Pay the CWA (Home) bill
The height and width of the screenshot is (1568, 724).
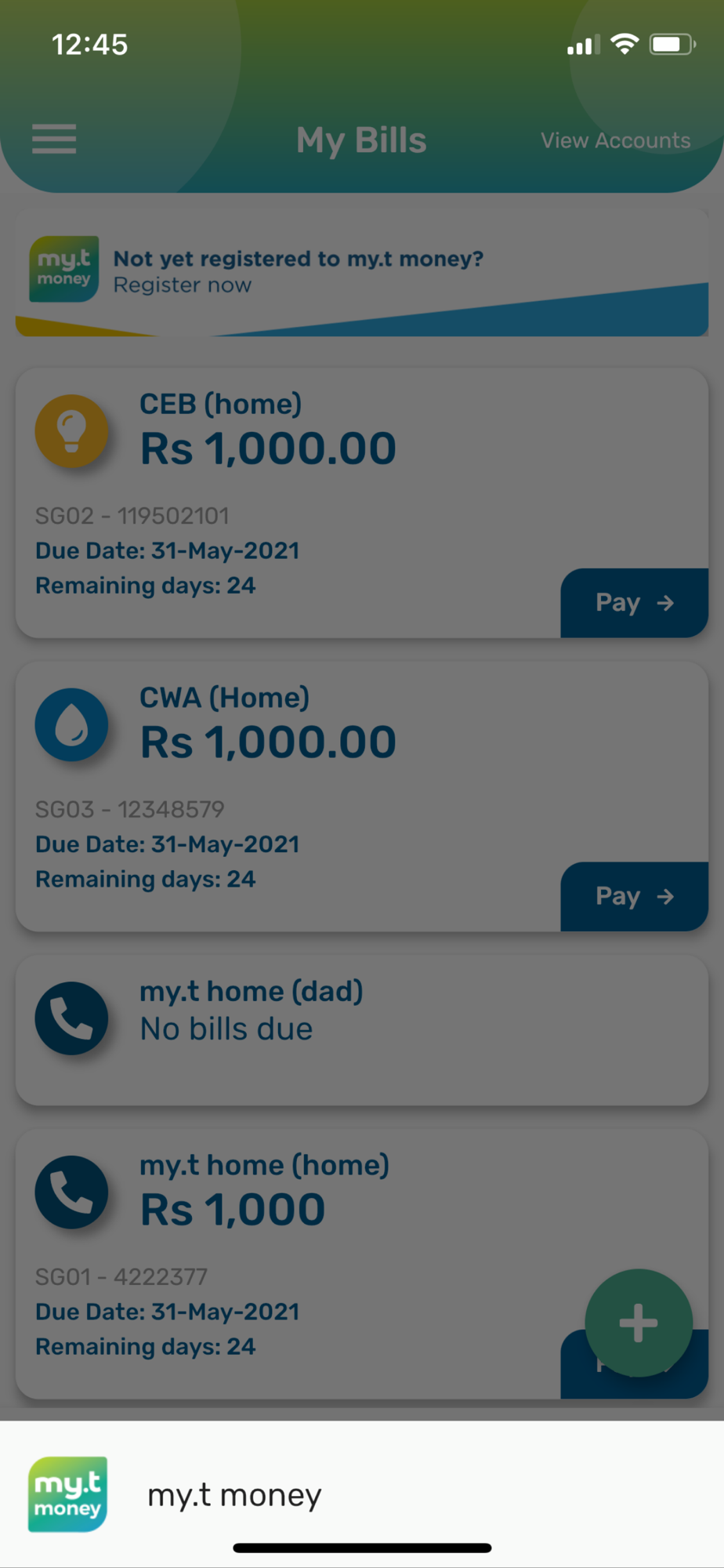634,896
